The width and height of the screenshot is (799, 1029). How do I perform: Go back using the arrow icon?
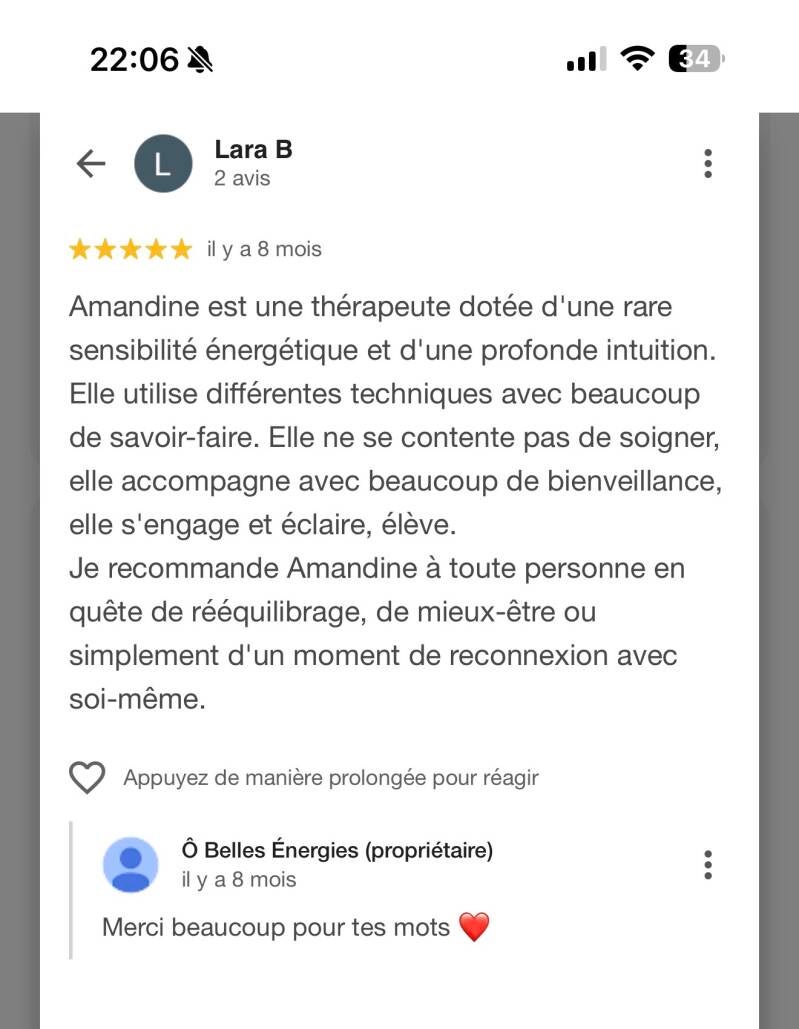(x=91, y=164)
